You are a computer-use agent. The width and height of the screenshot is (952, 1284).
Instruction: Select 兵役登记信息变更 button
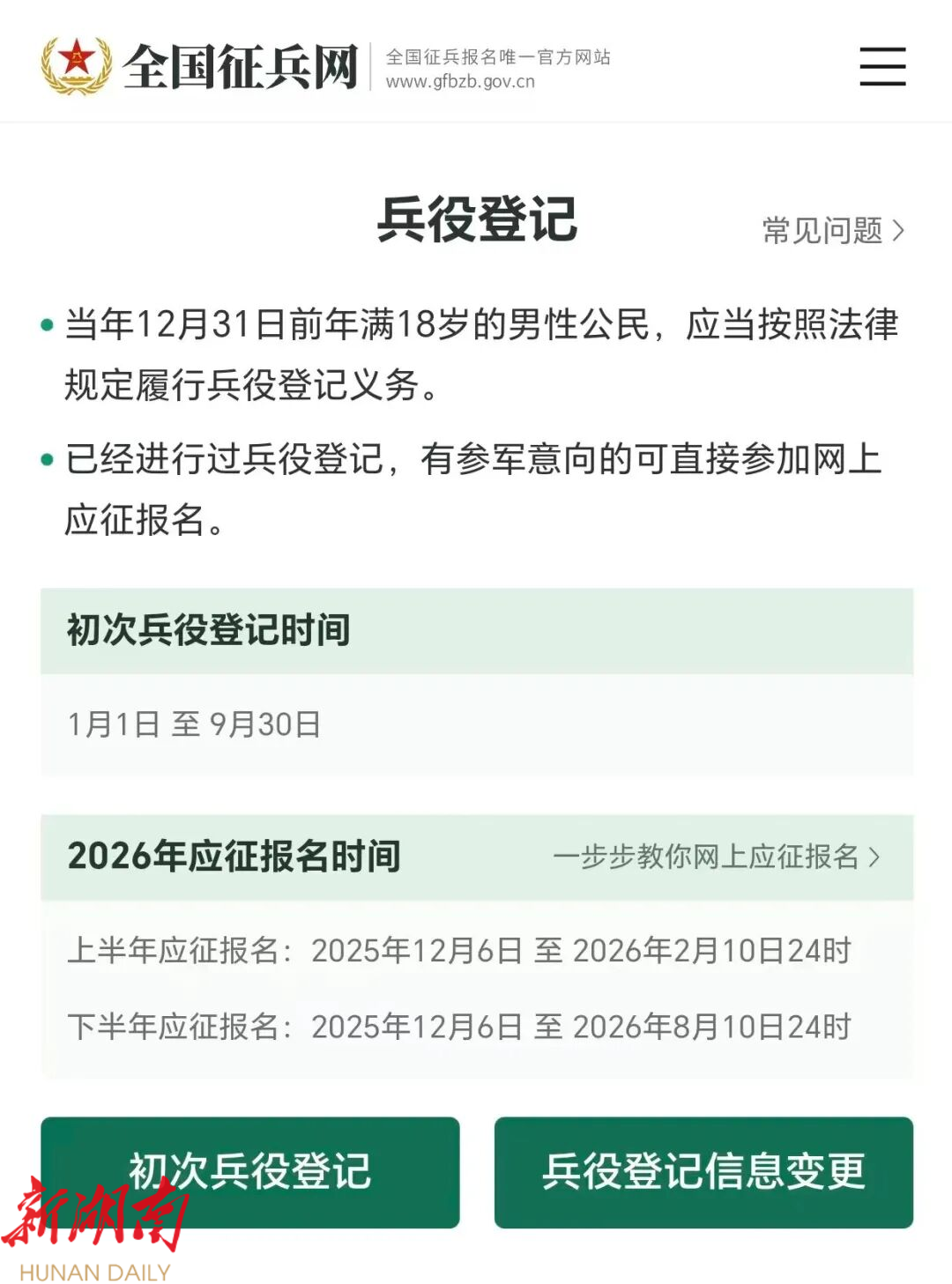703,1171
